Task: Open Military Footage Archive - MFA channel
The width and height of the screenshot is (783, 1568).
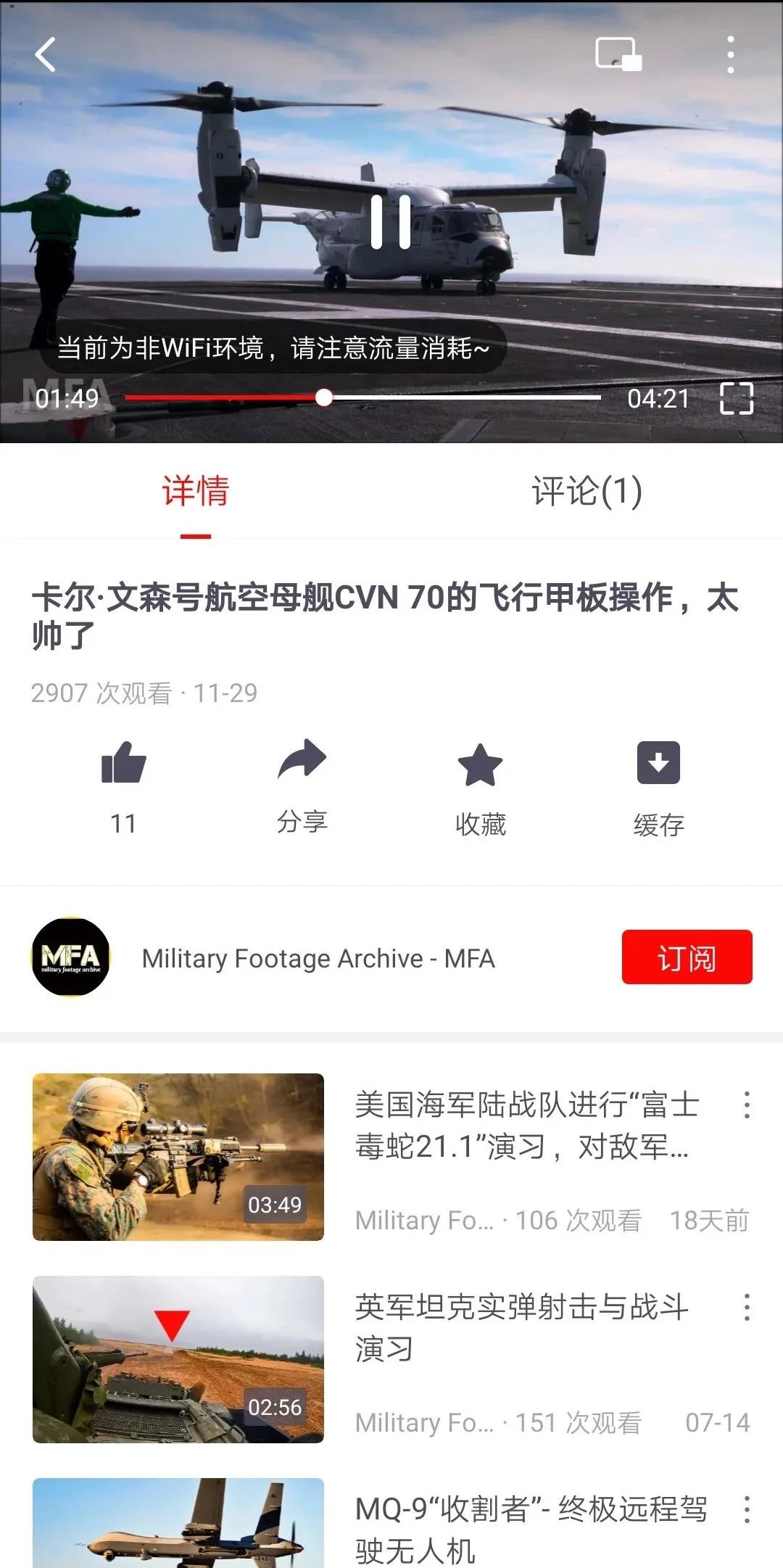Action: click(318, 959)
